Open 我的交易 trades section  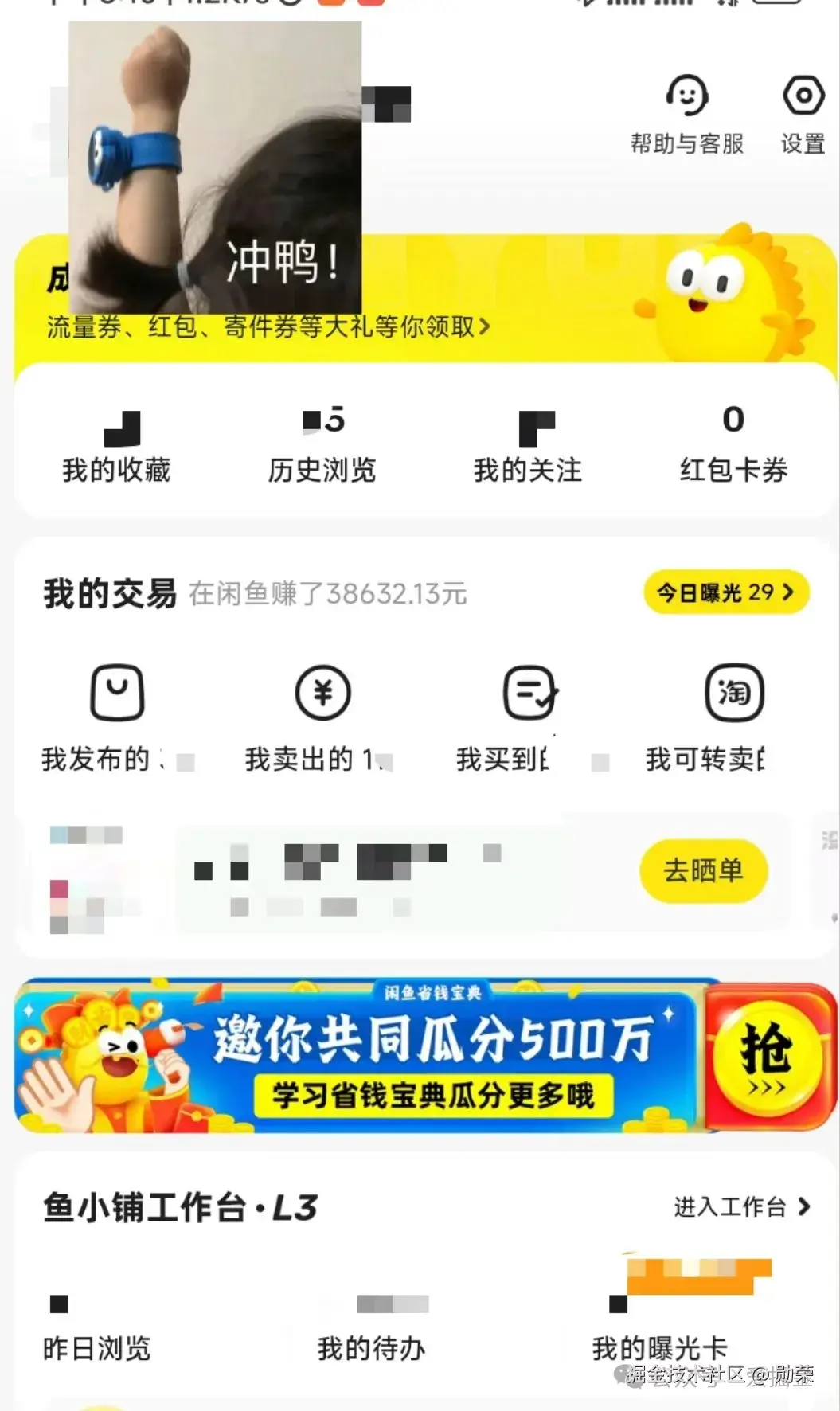[109, 592]
